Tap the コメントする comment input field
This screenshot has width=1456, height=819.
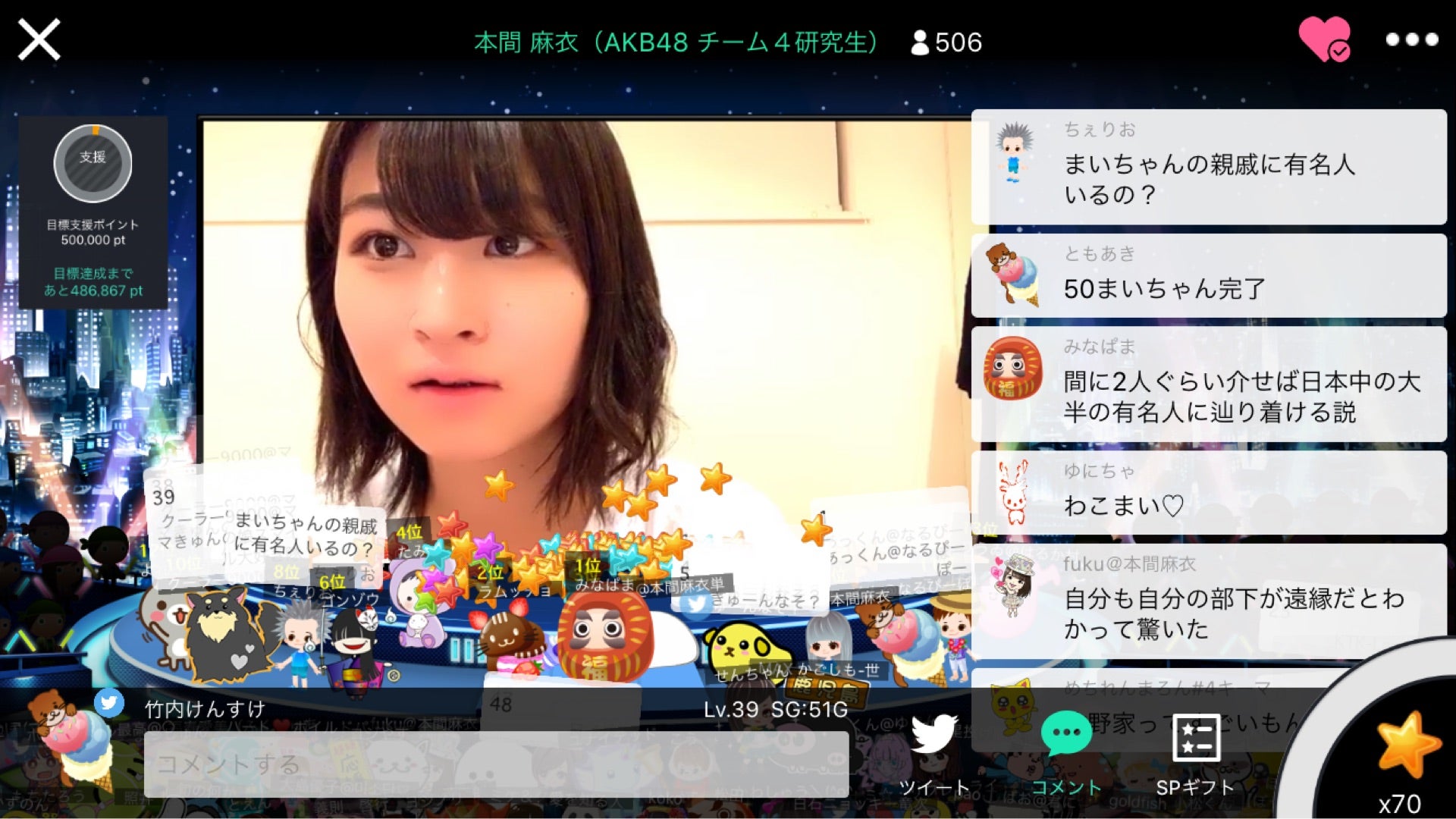coord(496,764)
